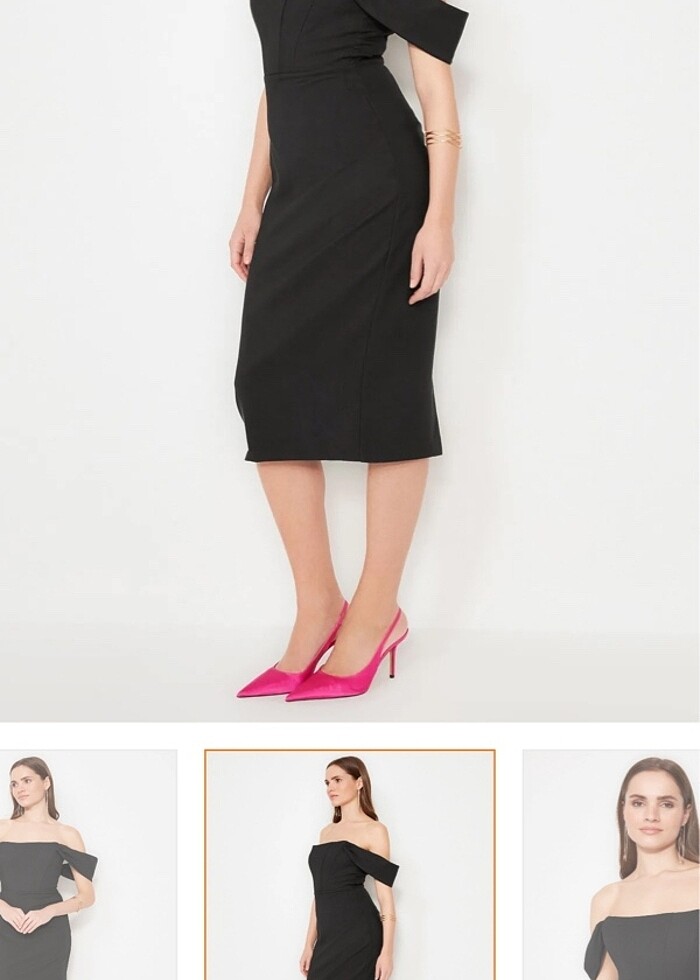Select the highlighted side-view dress thumbnail
This screenshot has width=700, height=980.
tap(350, 865)
